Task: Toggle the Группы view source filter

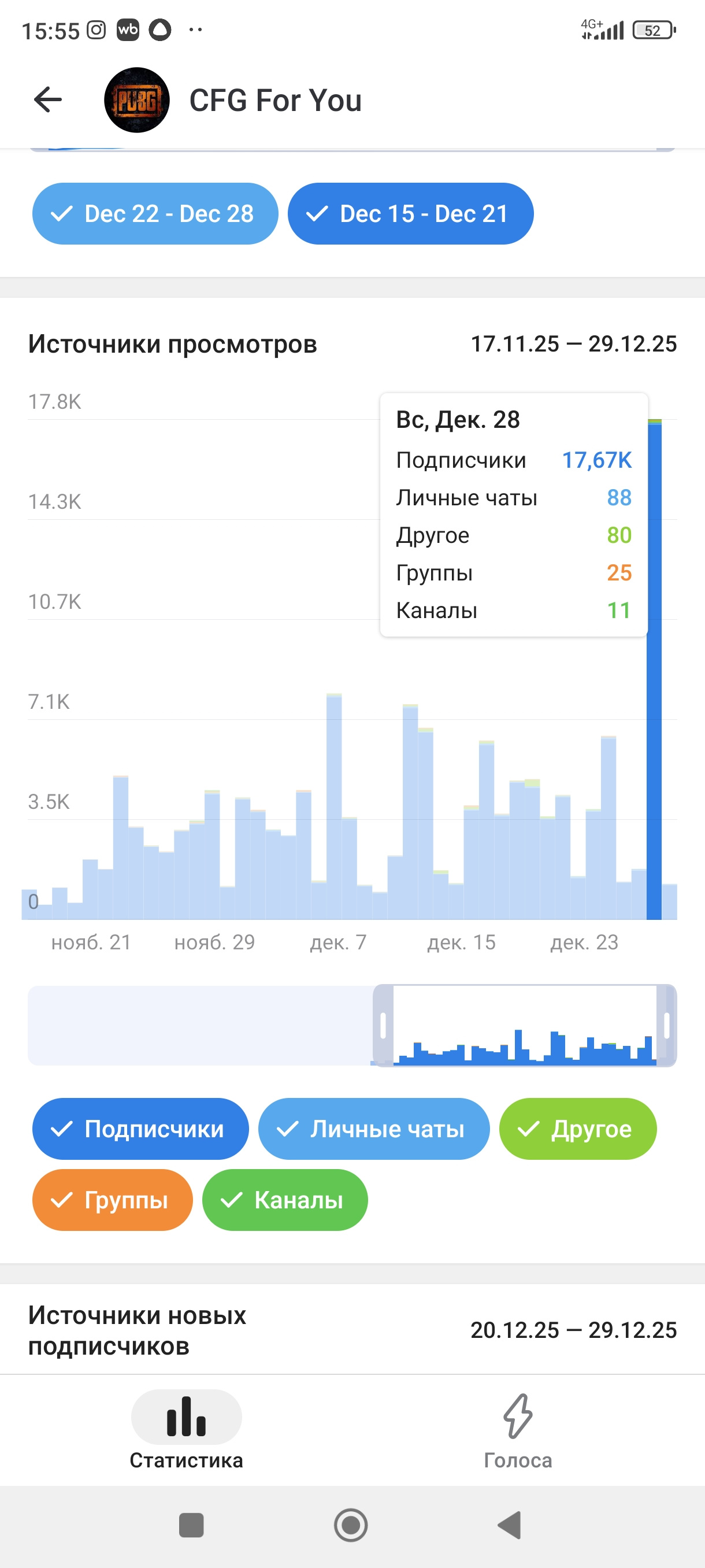Action: coord(113,1200)
